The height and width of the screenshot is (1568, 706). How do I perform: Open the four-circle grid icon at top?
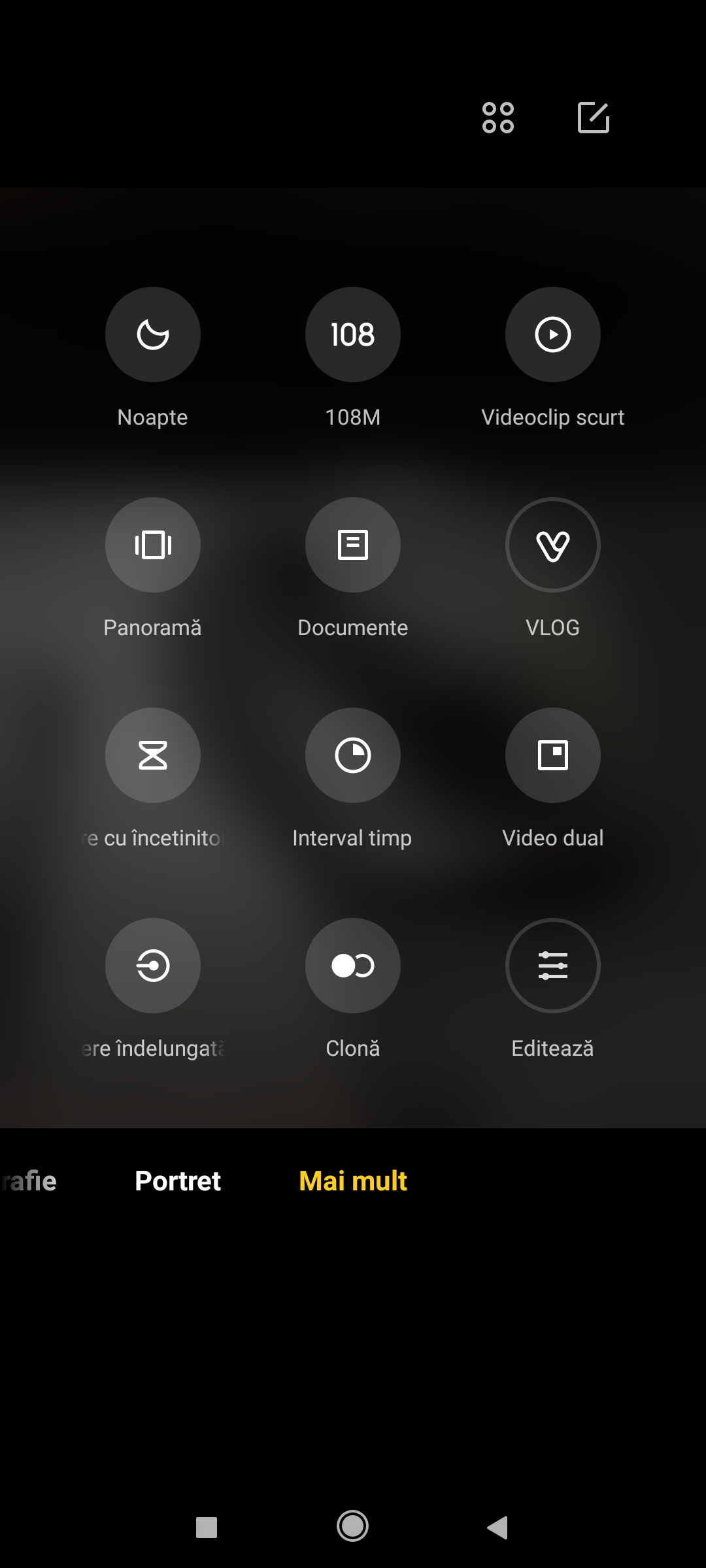click(498, 118)
